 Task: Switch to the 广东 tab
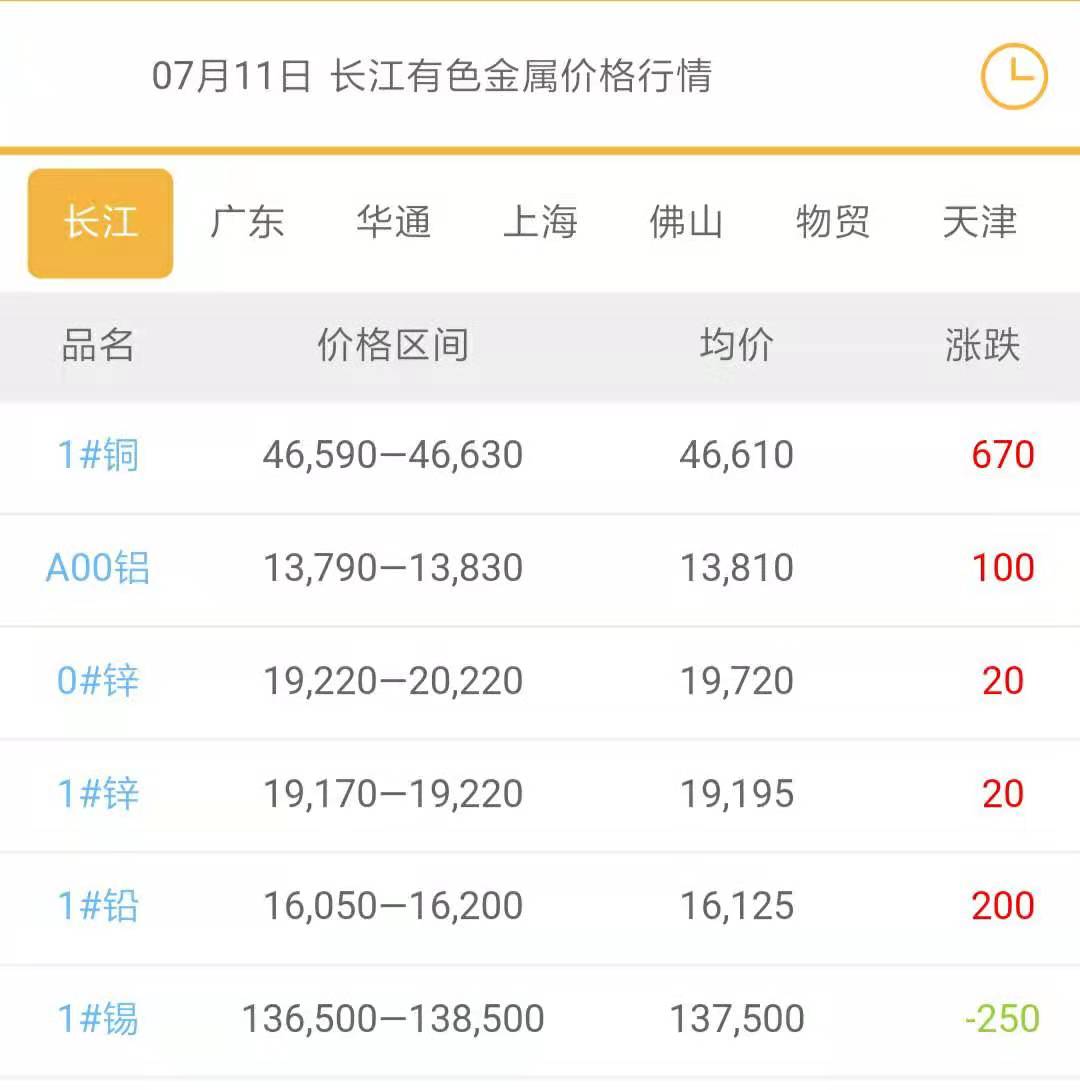click(247, 222)
